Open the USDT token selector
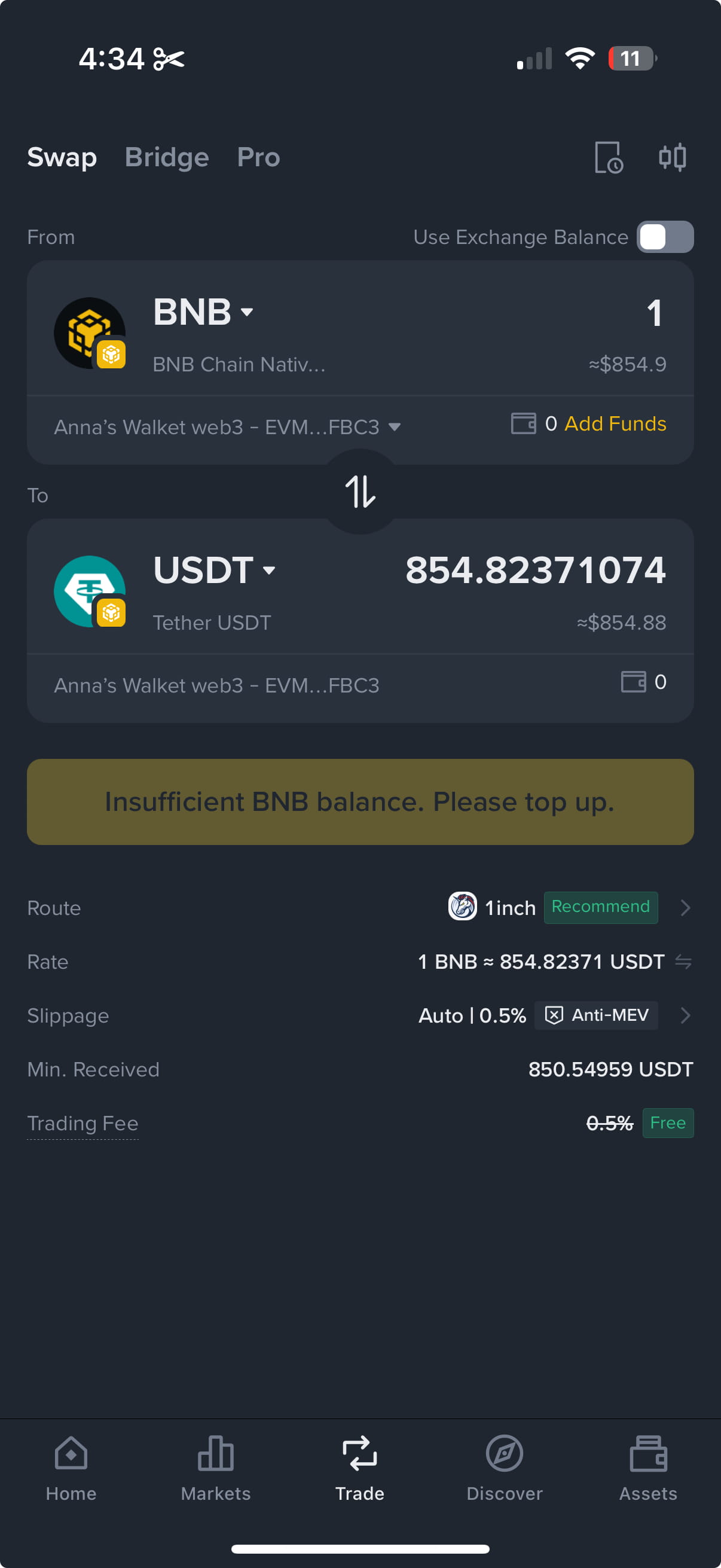 point(214,571)
